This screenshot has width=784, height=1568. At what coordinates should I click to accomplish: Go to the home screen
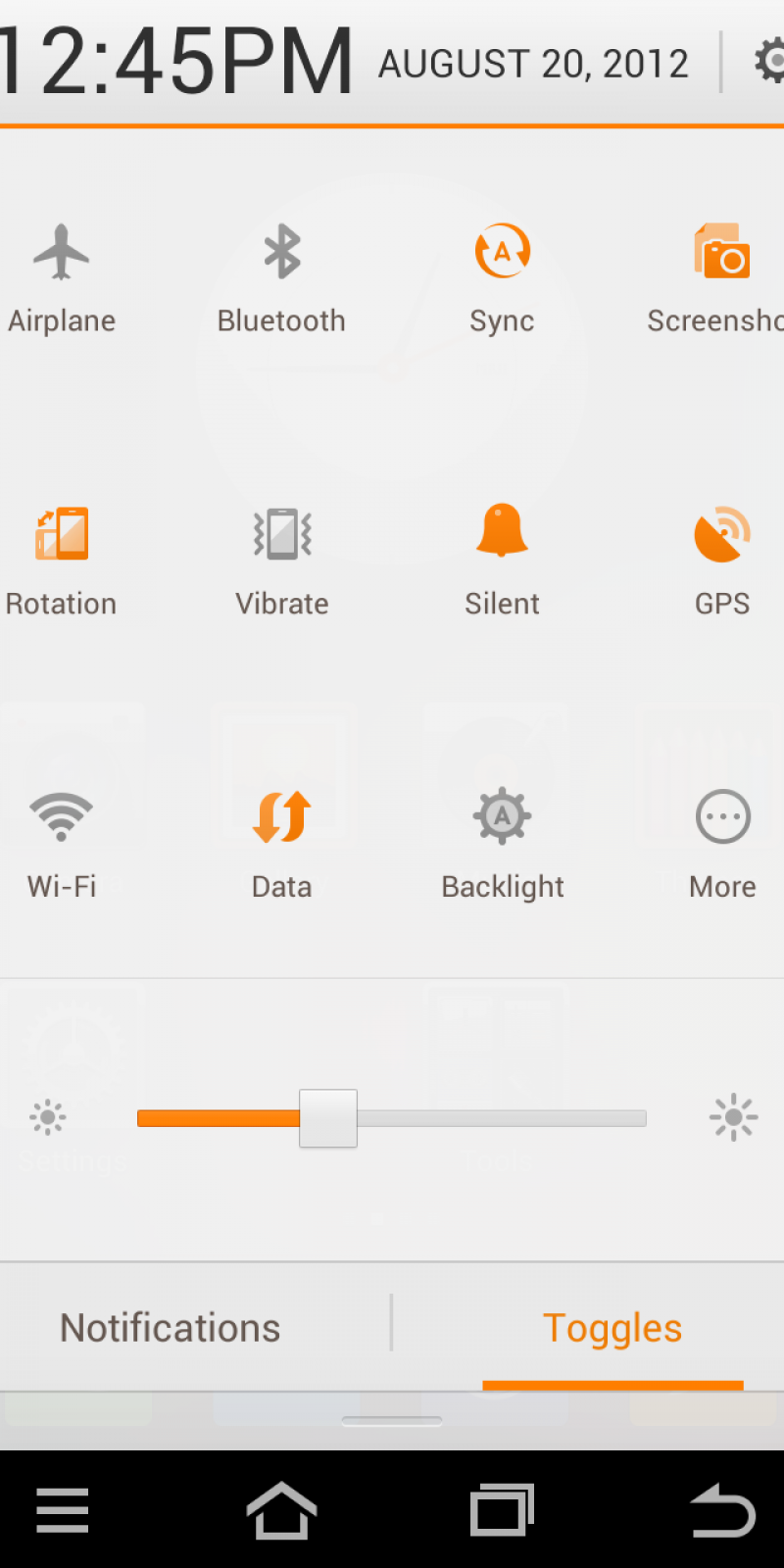coord(281,1510)
